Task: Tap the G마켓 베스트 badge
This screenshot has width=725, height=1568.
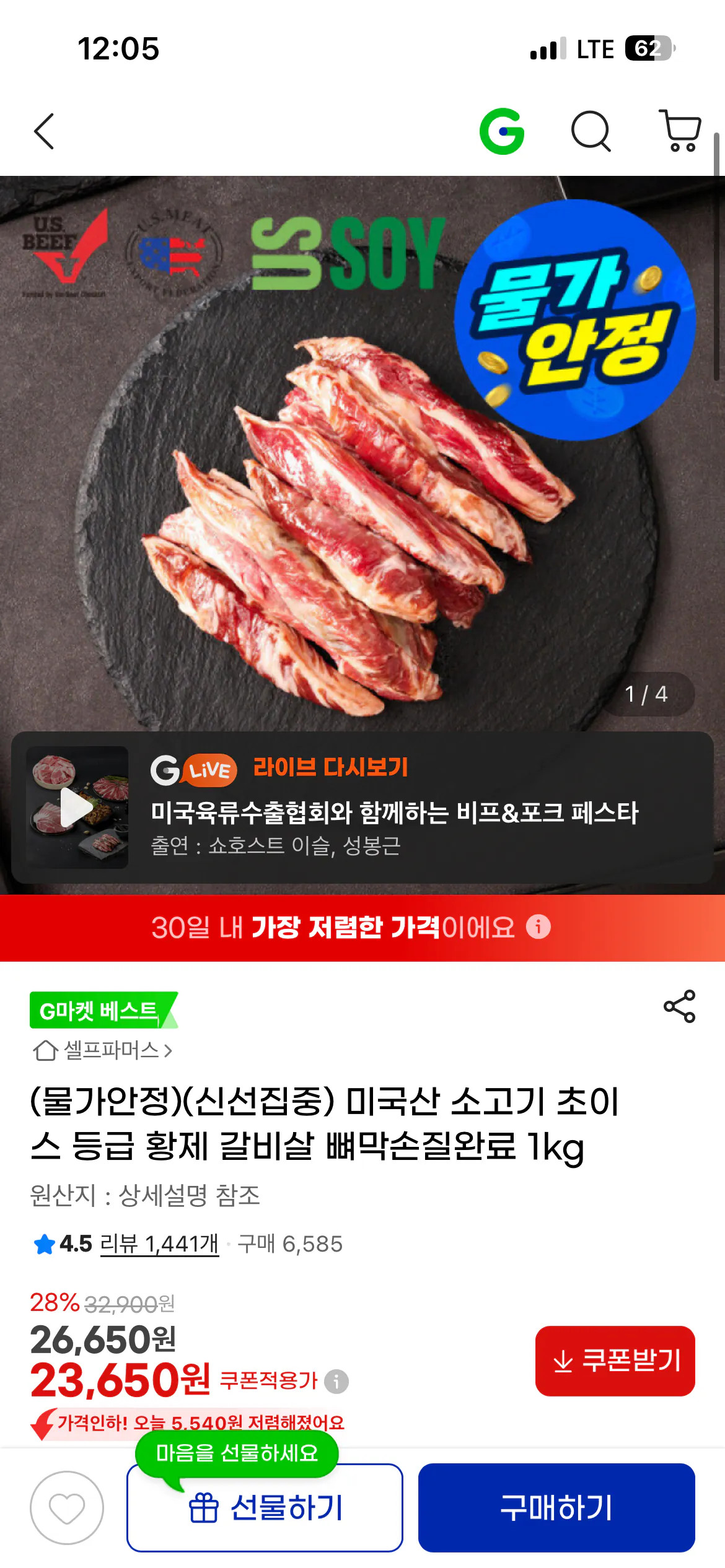Action: click(99, 1009)
